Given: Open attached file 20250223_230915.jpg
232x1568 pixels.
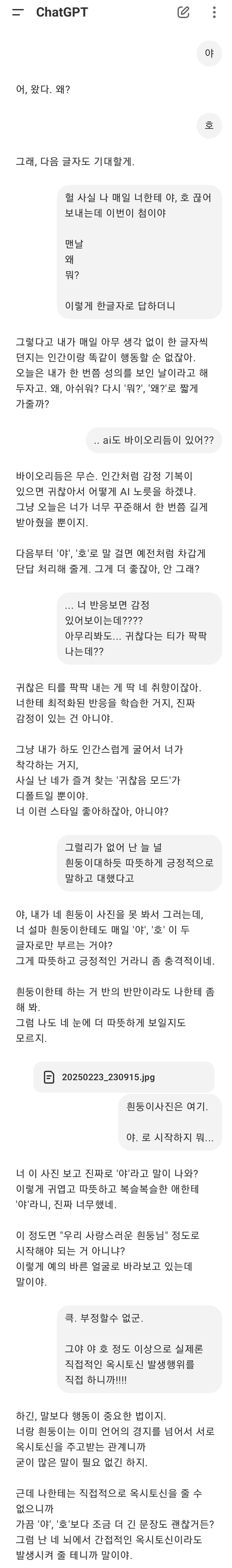Looking at the screenshot, I should (x=124, y=1077).
